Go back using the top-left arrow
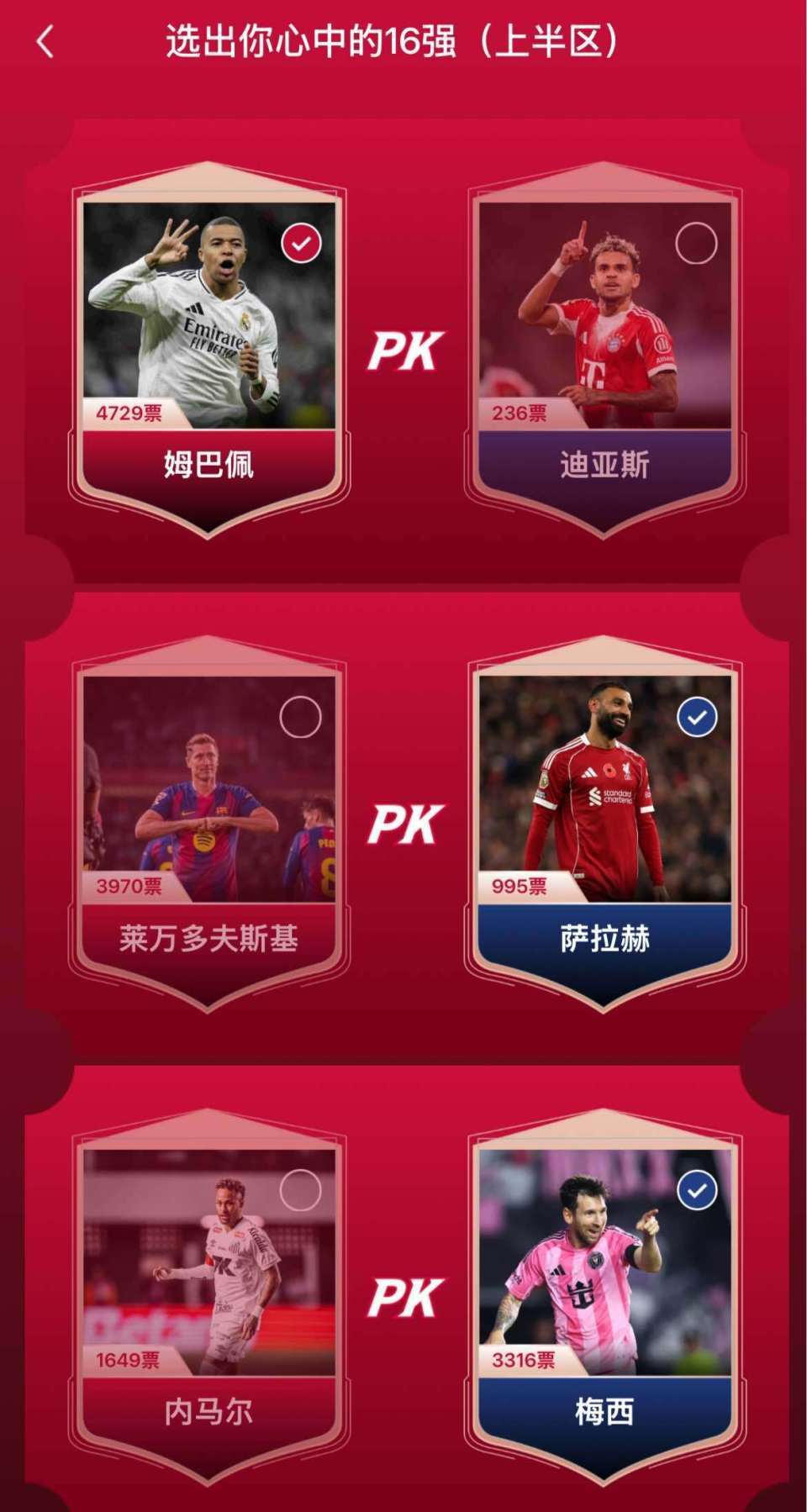The width and height of the screenshot is (807, 1512). [x=45, y=41]
